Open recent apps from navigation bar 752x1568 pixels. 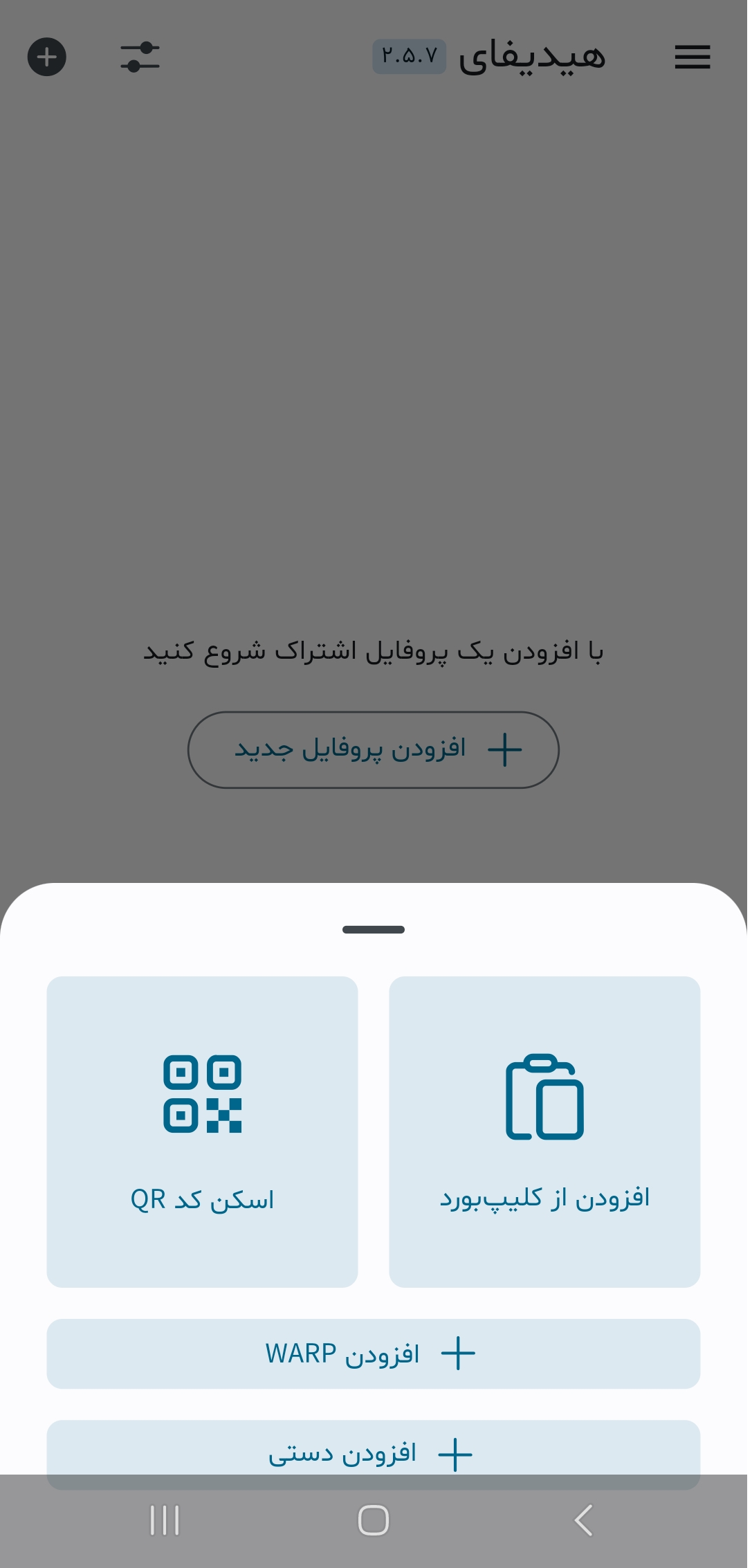[165, 1520]
